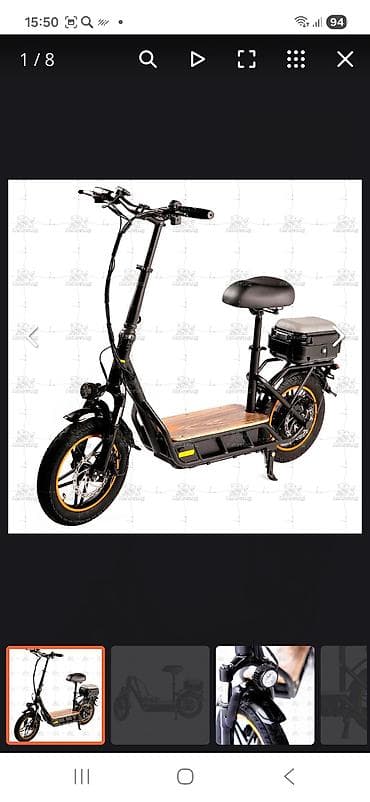Tap the system back button
370x802 pixels.
(289, 776)
